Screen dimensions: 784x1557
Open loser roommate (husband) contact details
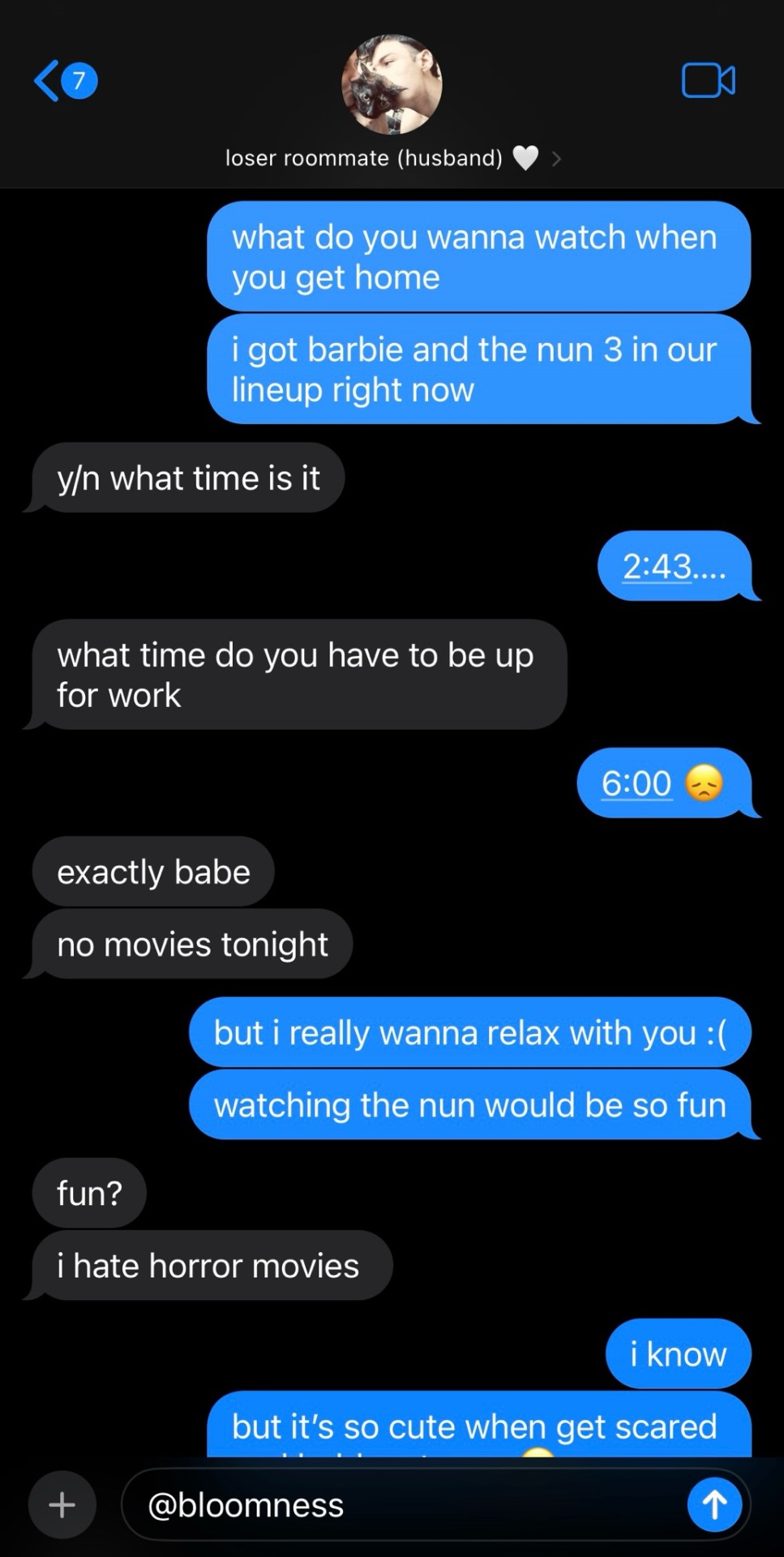point(392,157)
